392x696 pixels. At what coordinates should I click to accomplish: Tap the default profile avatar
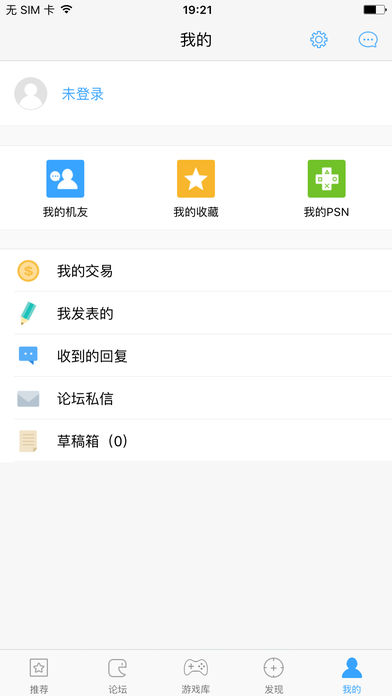31,94
